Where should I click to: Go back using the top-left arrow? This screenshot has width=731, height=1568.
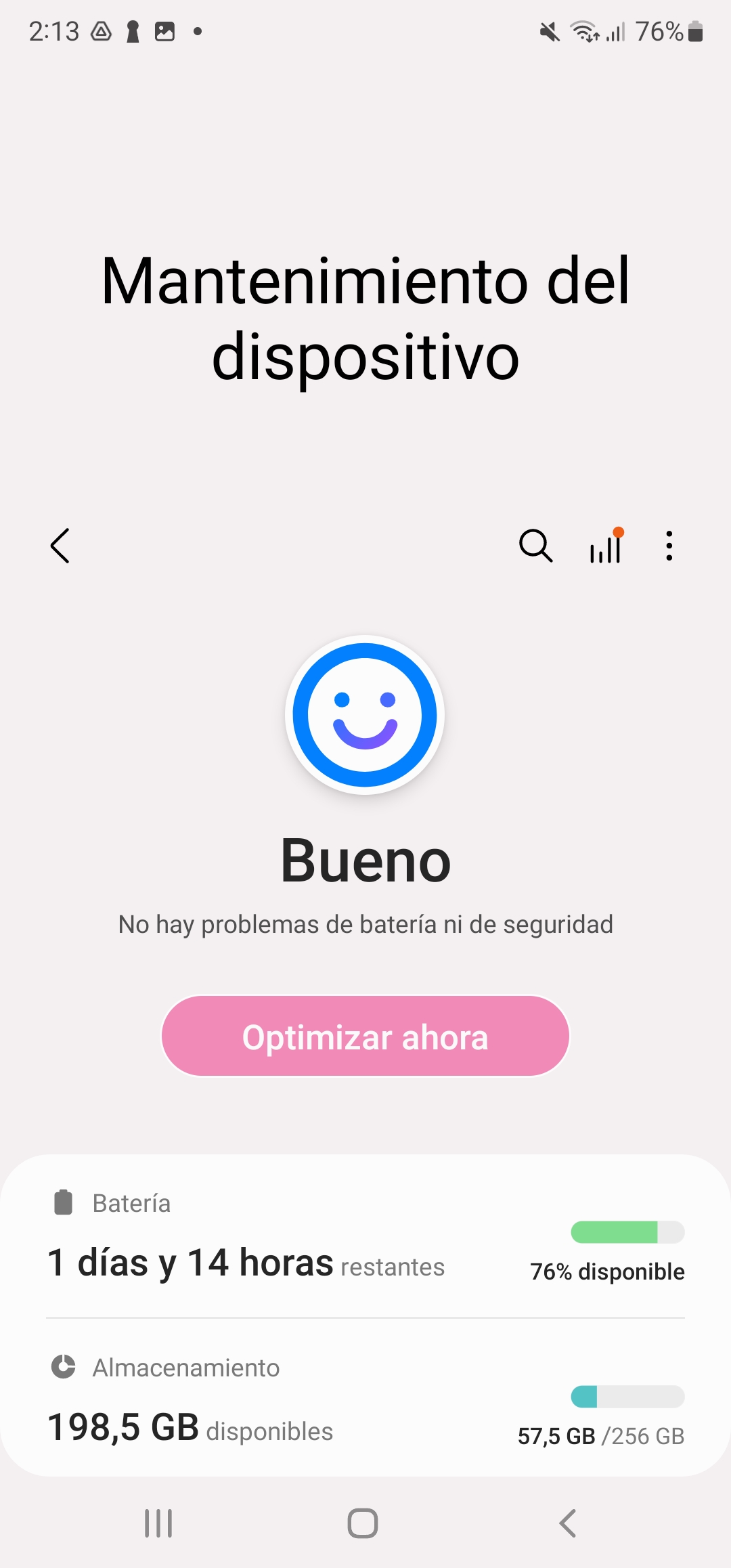click(x=60, y=546)
